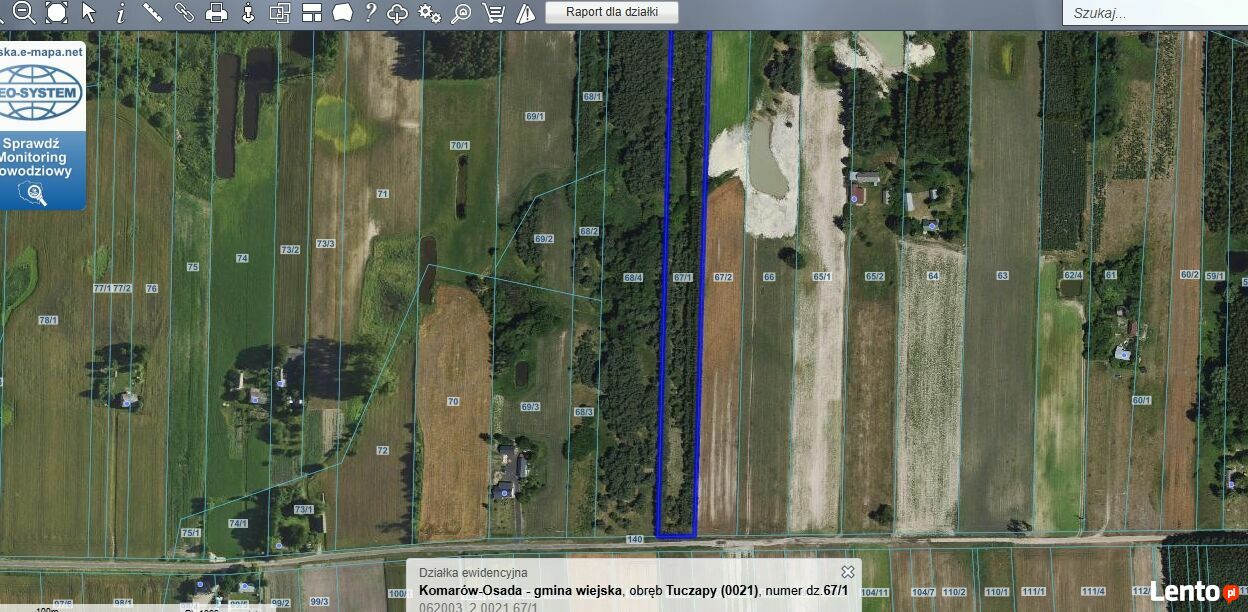The image size is (1248, 612).
Task: Tap the chain link icon
Action: [184, 12]
